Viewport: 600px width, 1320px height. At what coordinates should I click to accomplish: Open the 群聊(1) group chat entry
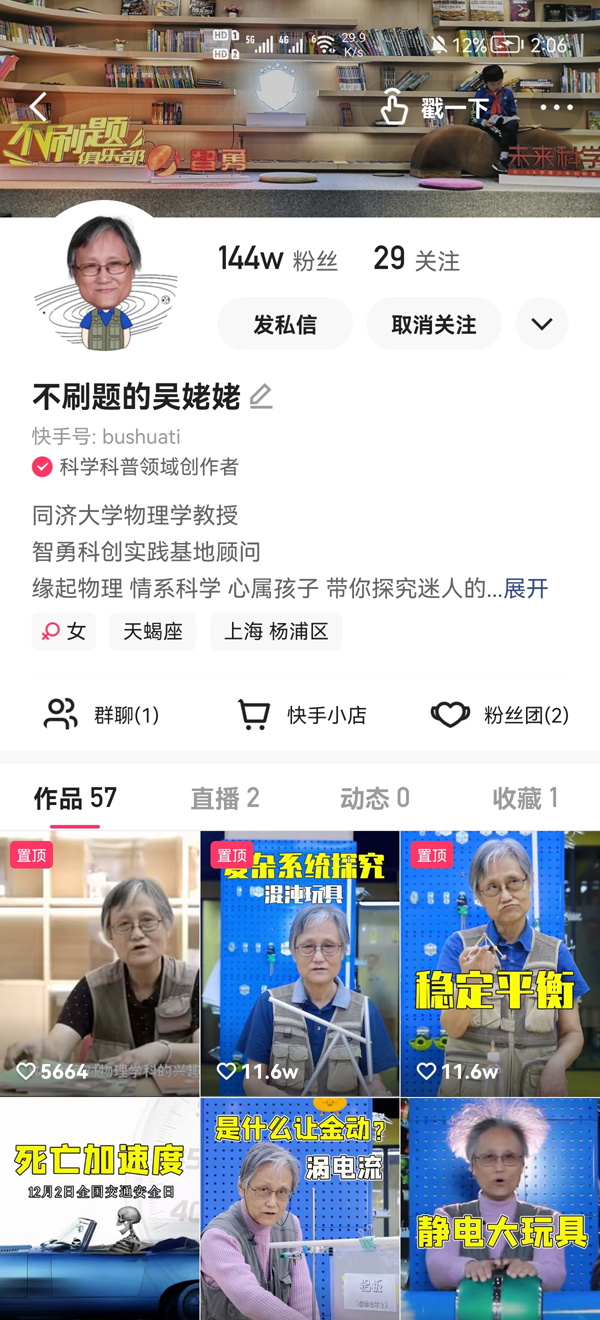(x=102, y=715)
